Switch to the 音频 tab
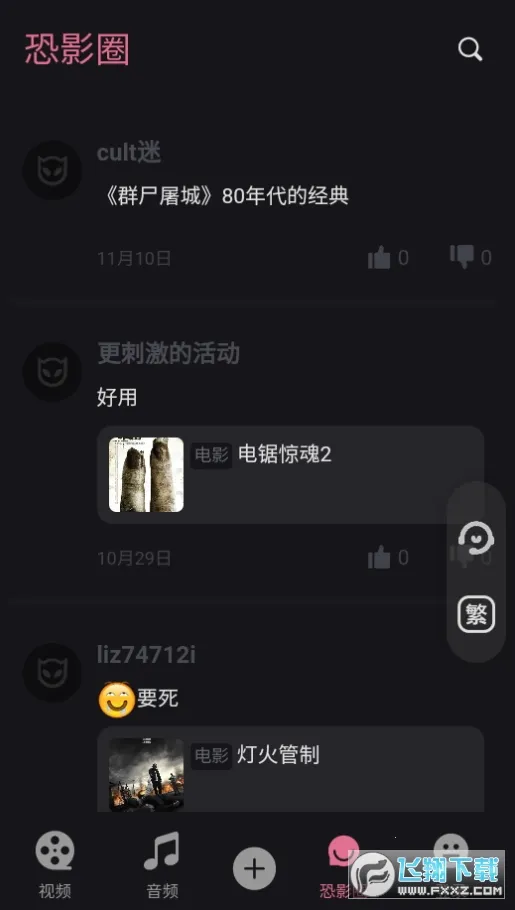The height and width of the screenshot is (910, 515). 162,865
